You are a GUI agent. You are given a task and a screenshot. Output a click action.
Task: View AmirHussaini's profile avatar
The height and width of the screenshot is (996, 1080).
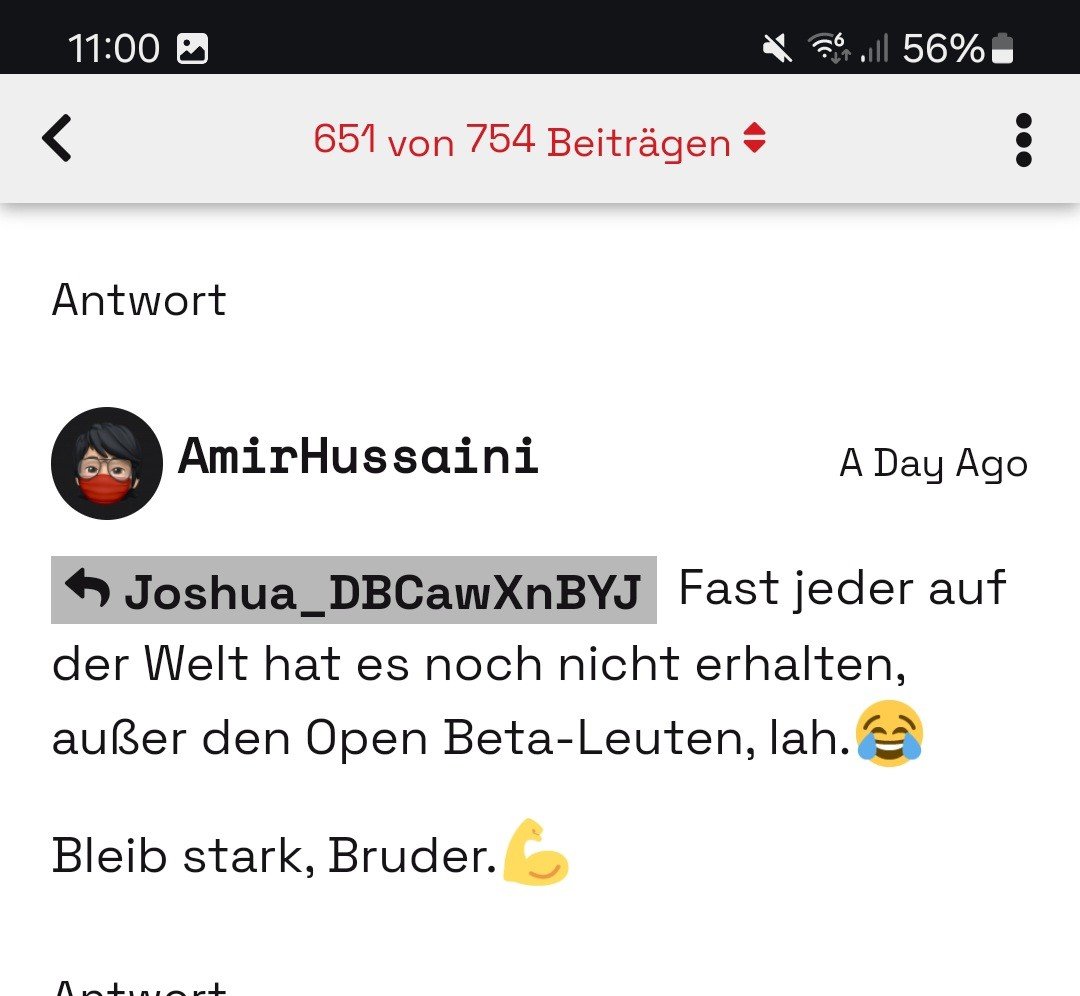106,463
